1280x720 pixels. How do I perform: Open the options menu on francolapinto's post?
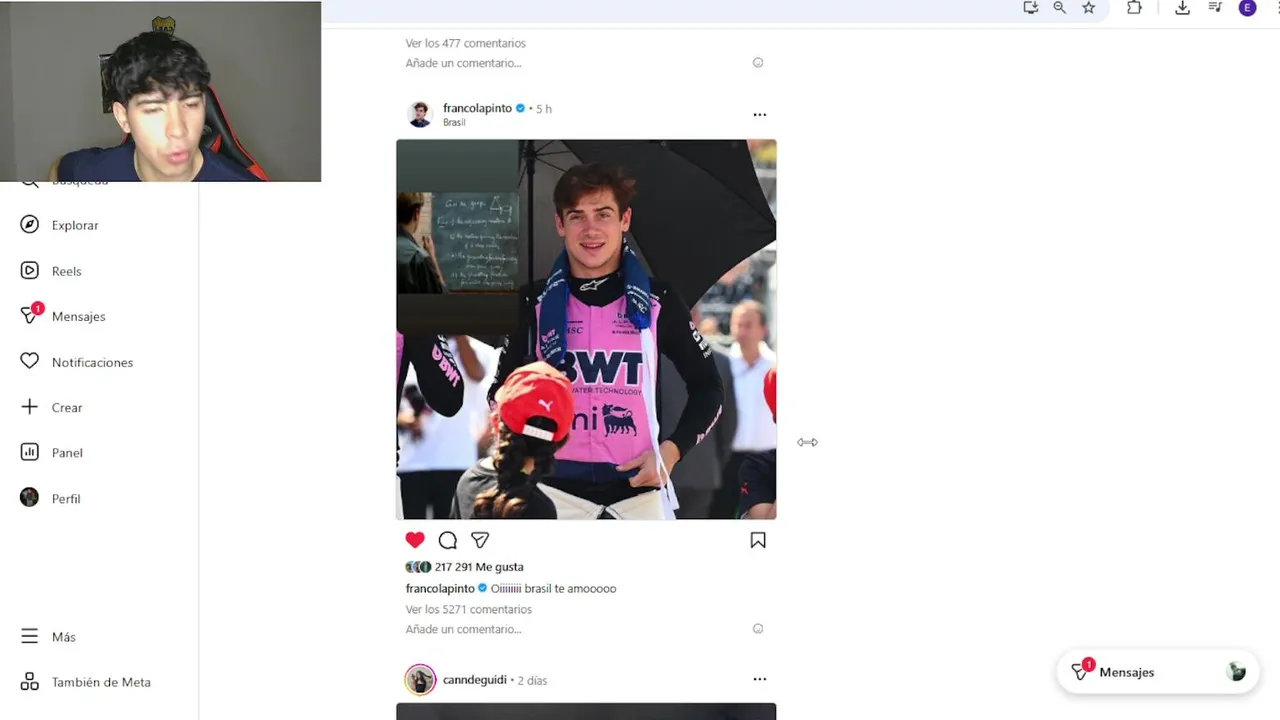[759, 114]
